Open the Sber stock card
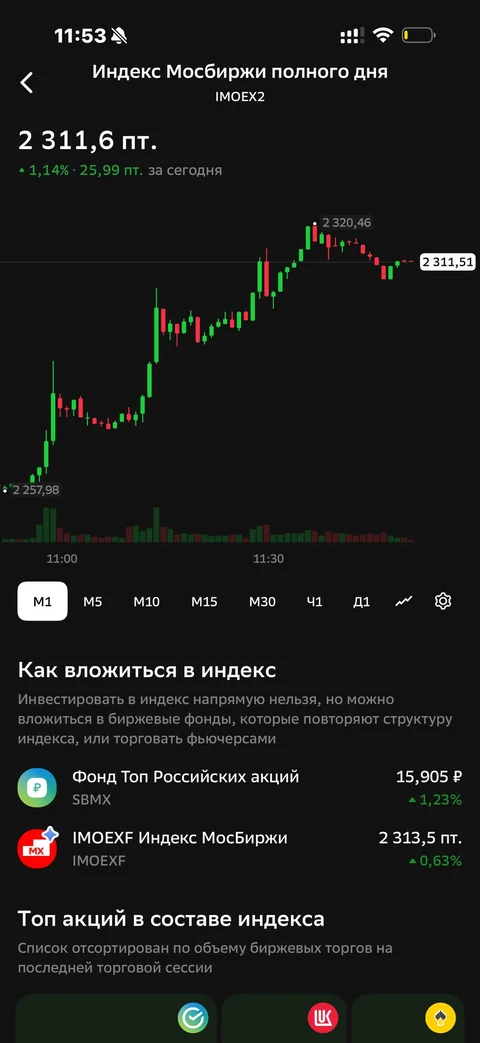This screenshot has width=480, height=1043. point(116,1018)
